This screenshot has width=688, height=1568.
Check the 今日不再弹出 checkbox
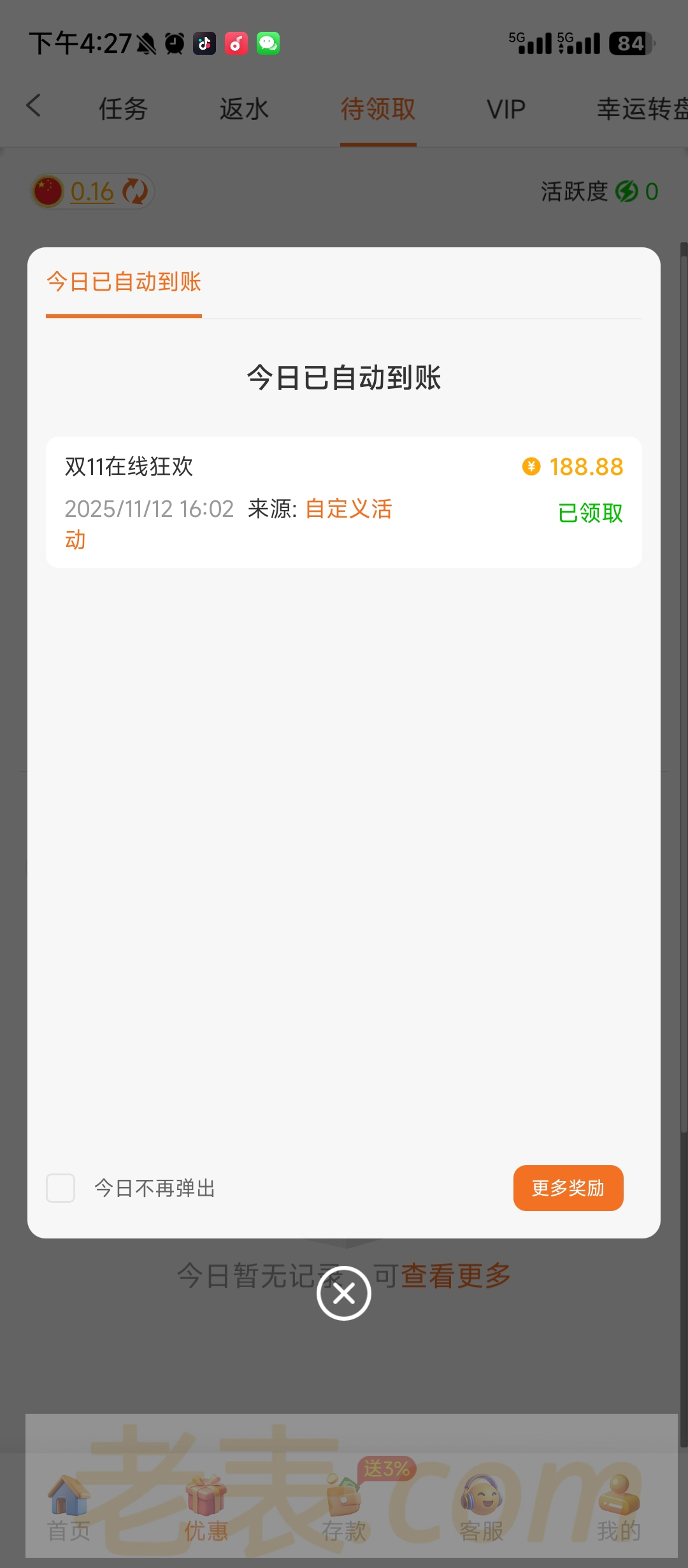[61, 1188]
